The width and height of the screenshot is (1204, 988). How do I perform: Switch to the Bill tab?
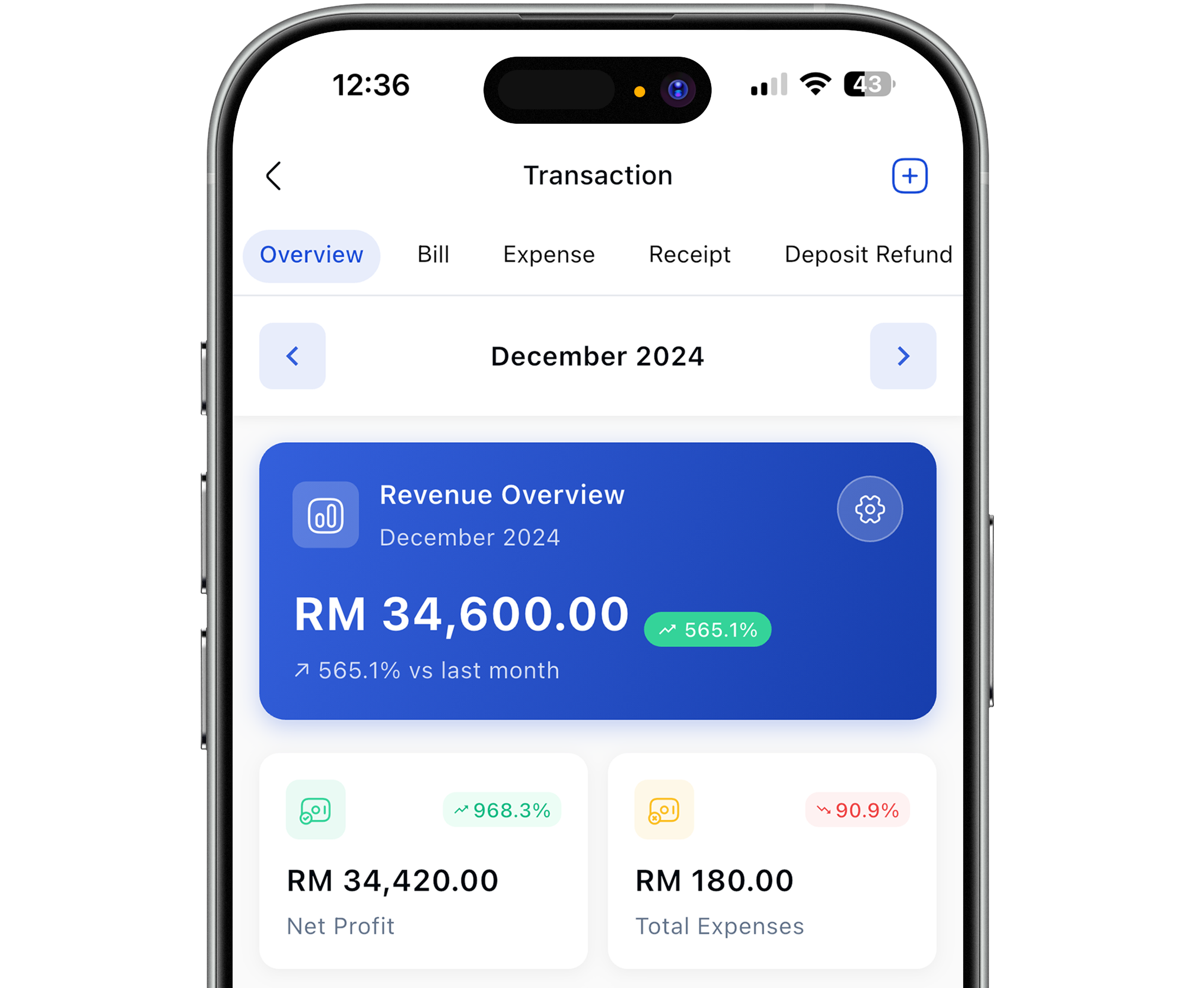click(x=433, y=255)
